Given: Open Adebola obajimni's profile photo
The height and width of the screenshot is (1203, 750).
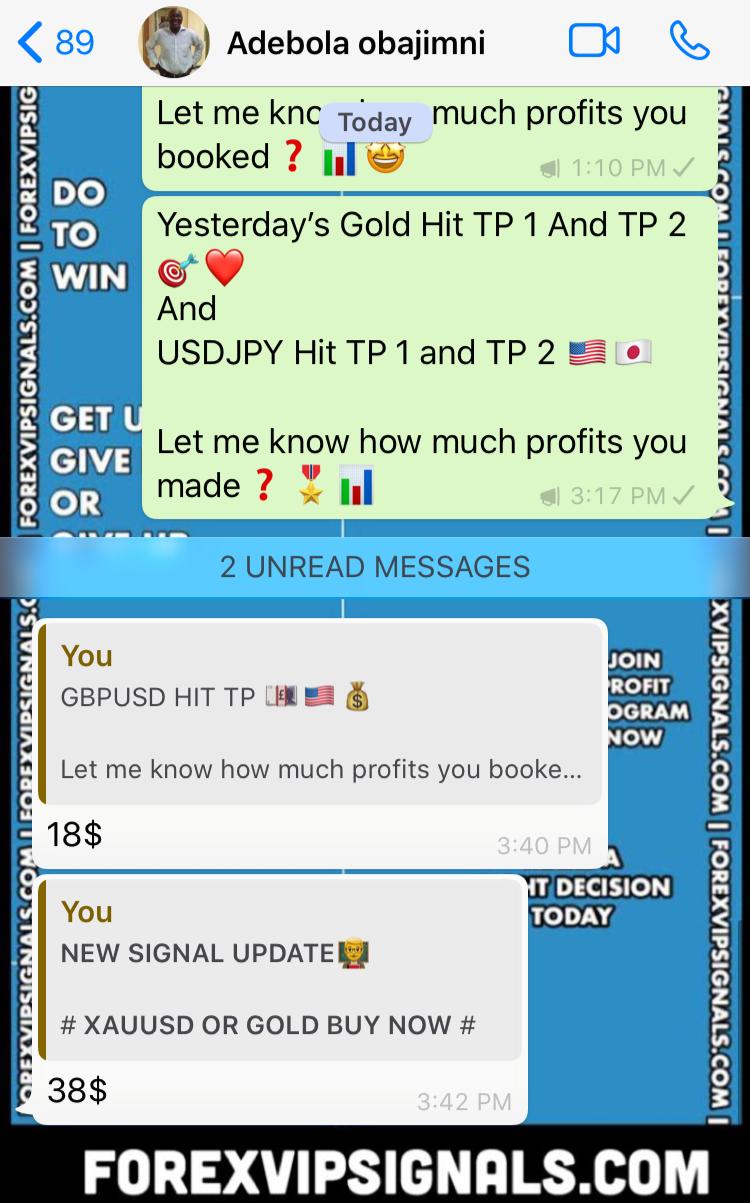Looking at the screenshot, I should [174, 42].
